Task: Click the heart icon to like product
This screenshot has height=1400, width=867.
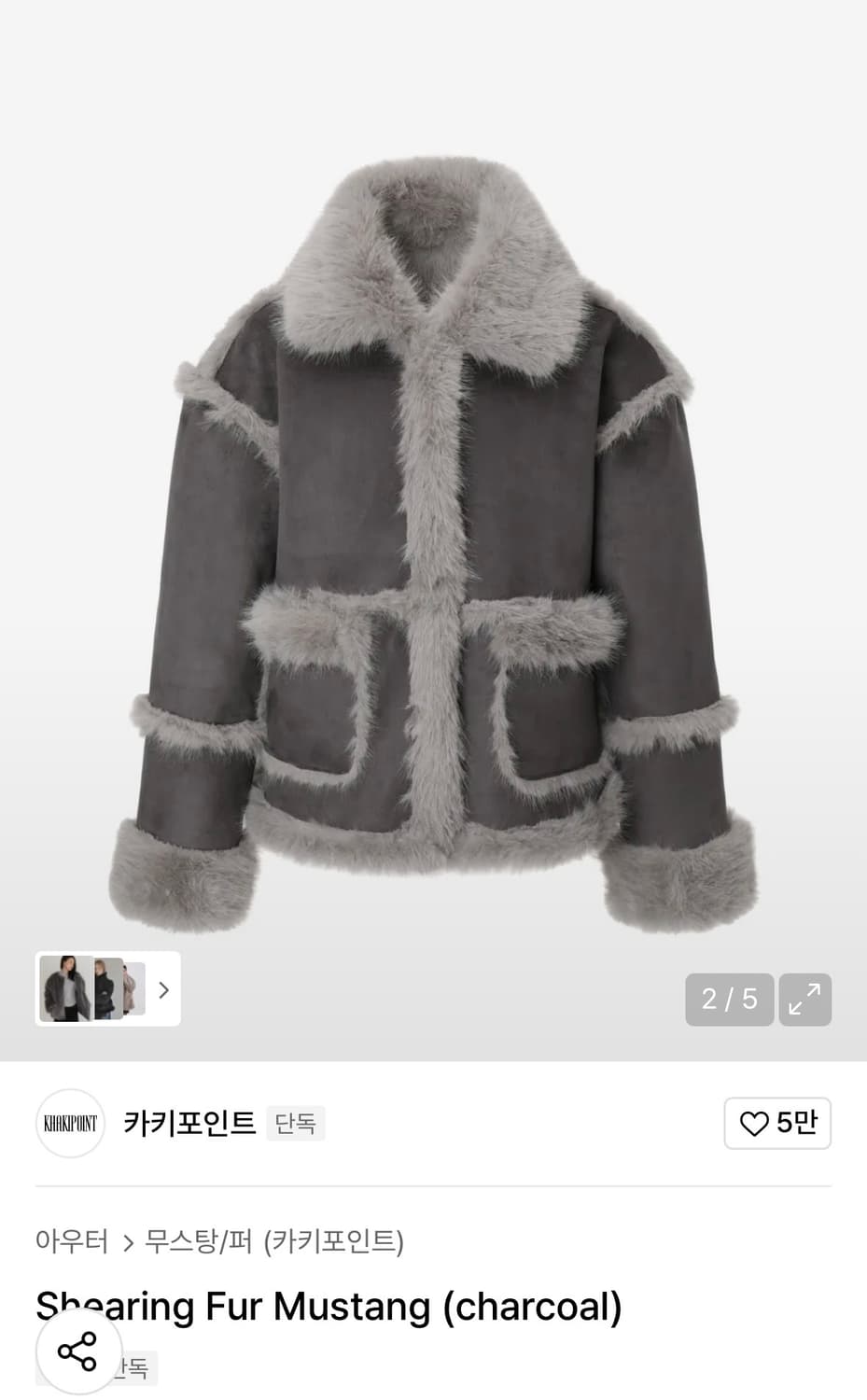Action: coord(756,1124)
